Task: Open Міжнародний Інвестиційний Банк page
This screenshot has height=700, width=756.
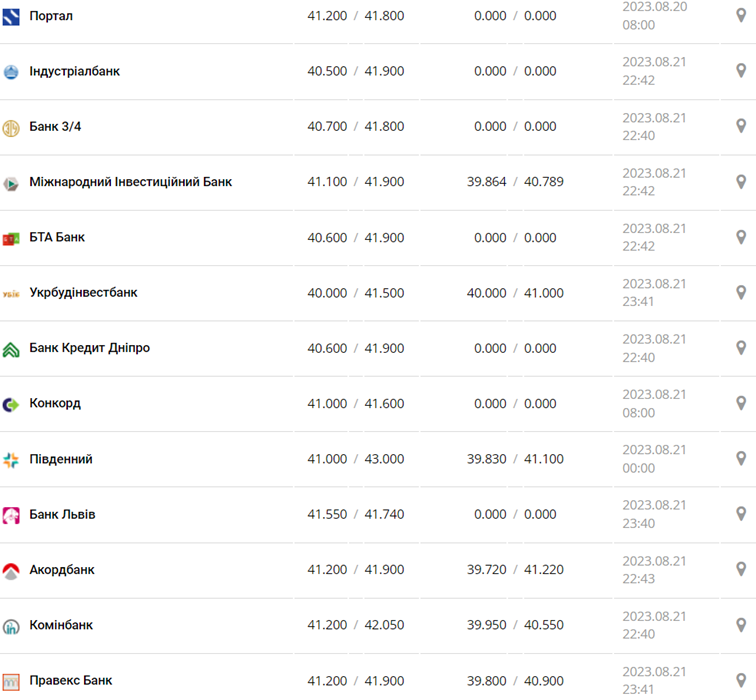Action: click(130, 182)
